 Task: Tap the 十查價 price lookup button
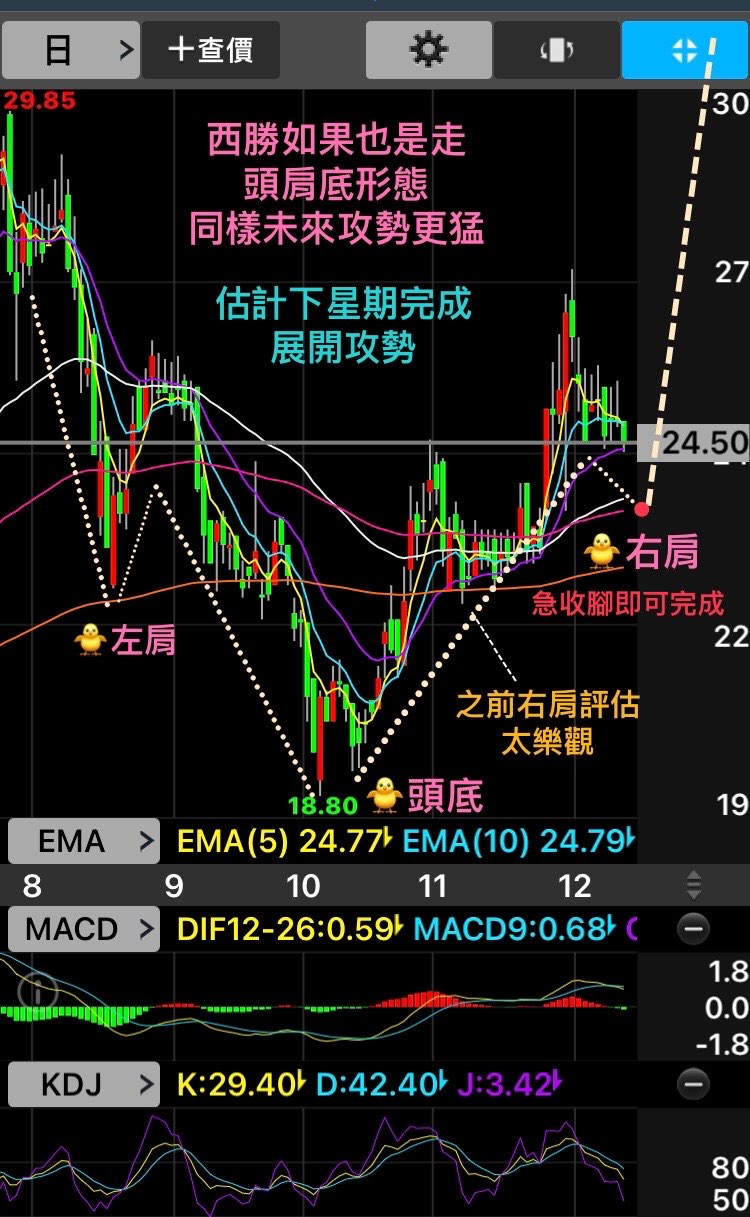click(x=210, y=50)
